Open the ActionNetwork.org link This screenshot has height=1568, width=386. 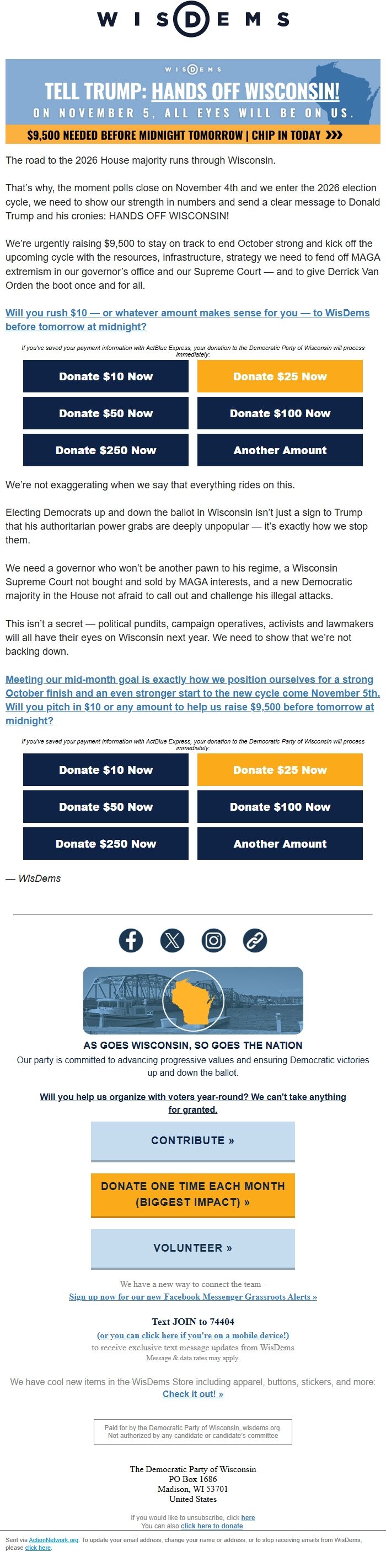53,1540
